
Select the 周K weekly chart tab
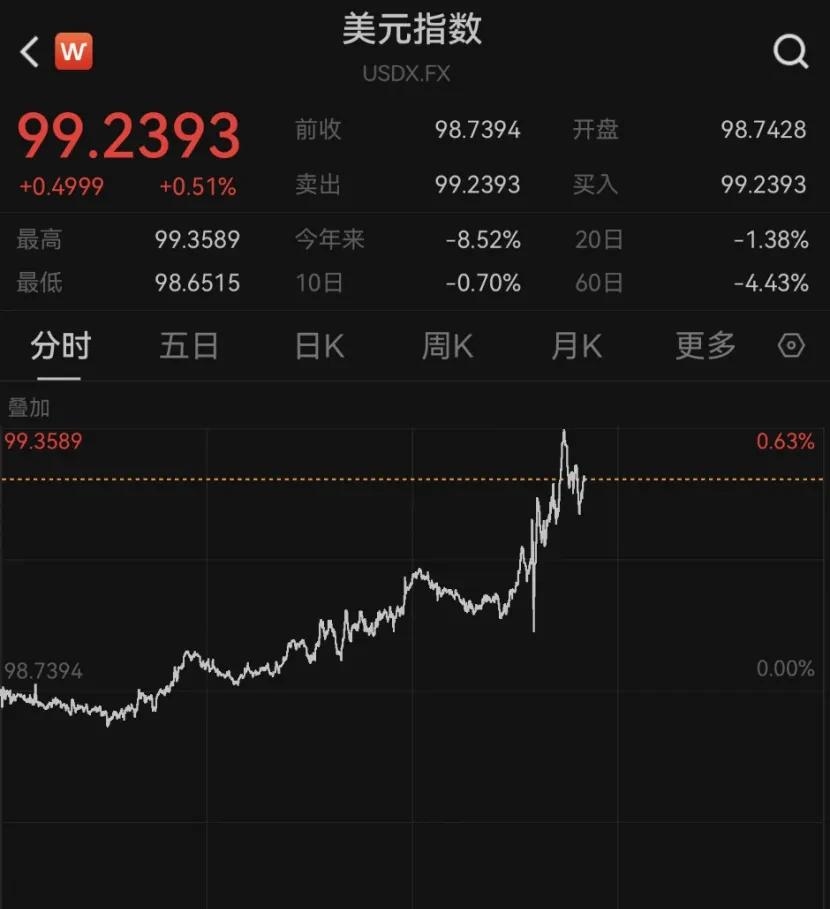point(446,345)
